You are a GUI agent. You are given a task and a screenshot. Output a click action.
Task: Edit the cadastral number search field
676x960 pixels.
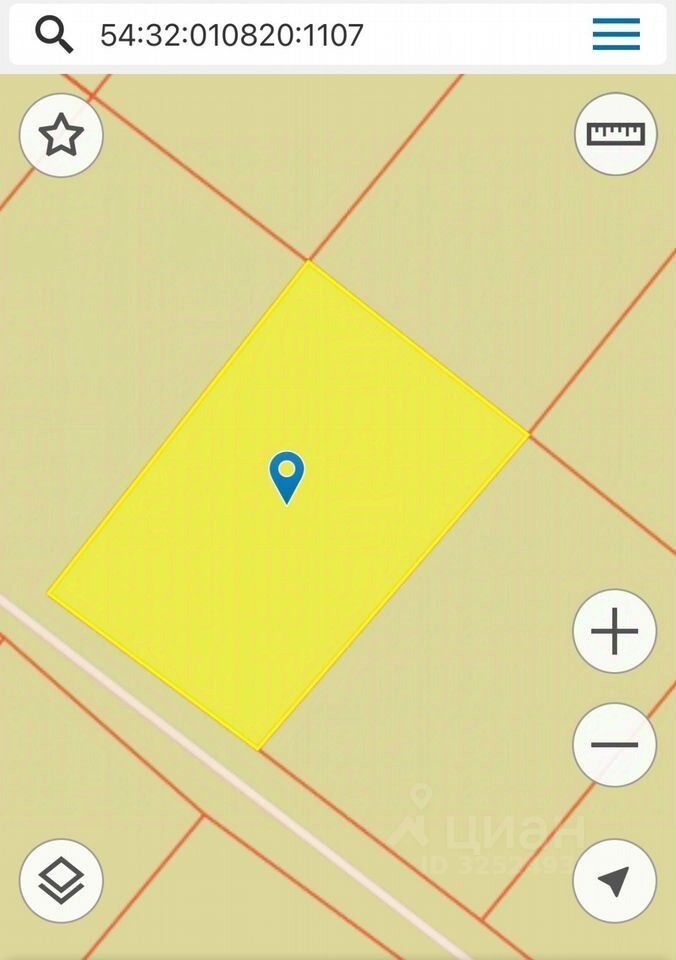point(300,35)
